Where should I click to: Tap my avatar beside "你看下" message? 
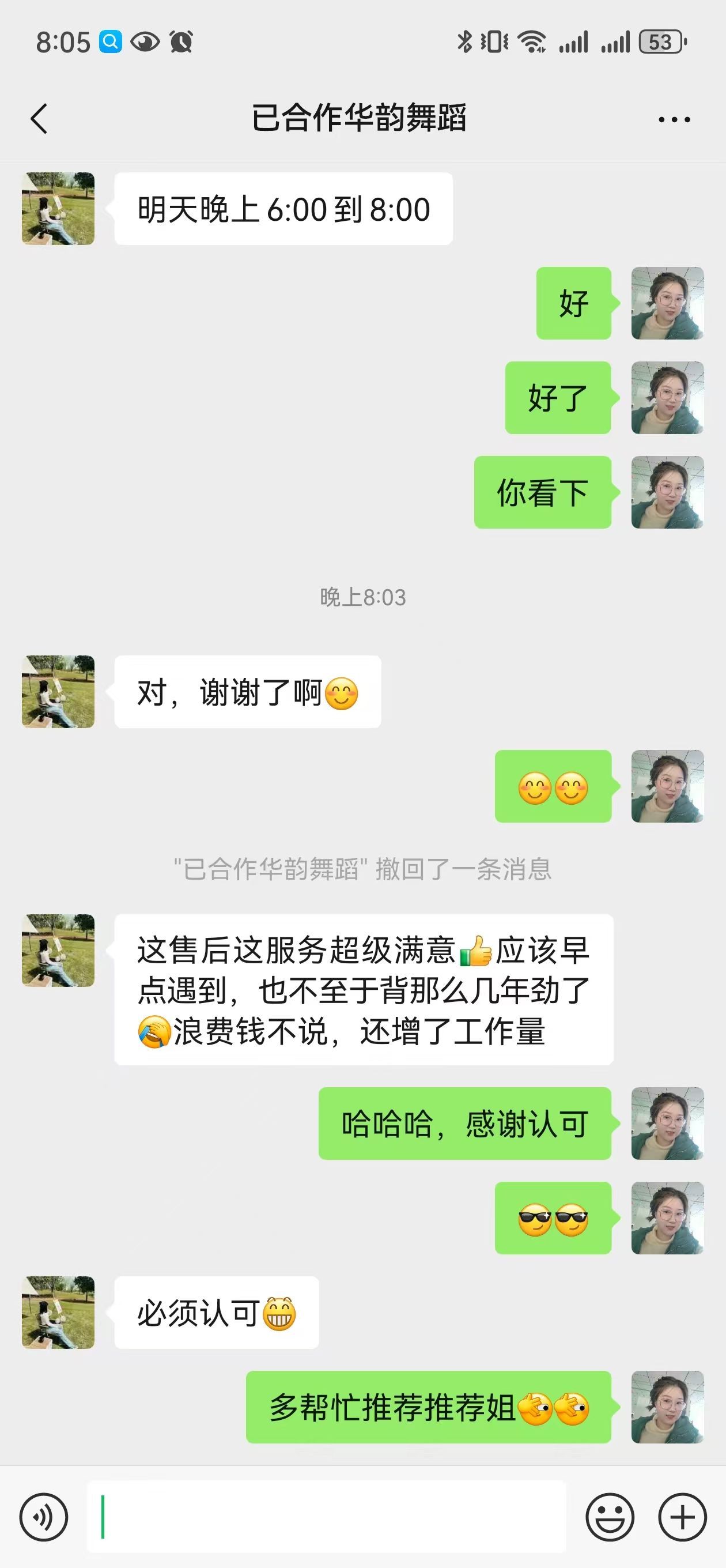click(667, 492)
